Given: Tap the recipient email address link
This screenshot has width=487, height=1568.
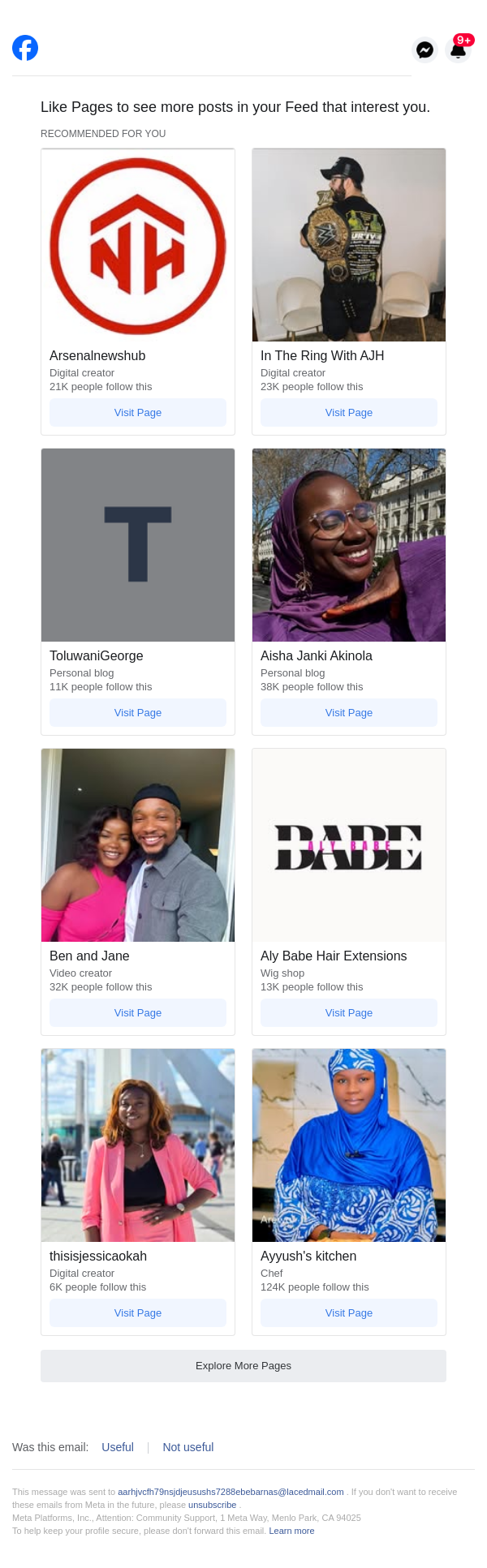Looking at the screenshot, I should click(231, 1492).
